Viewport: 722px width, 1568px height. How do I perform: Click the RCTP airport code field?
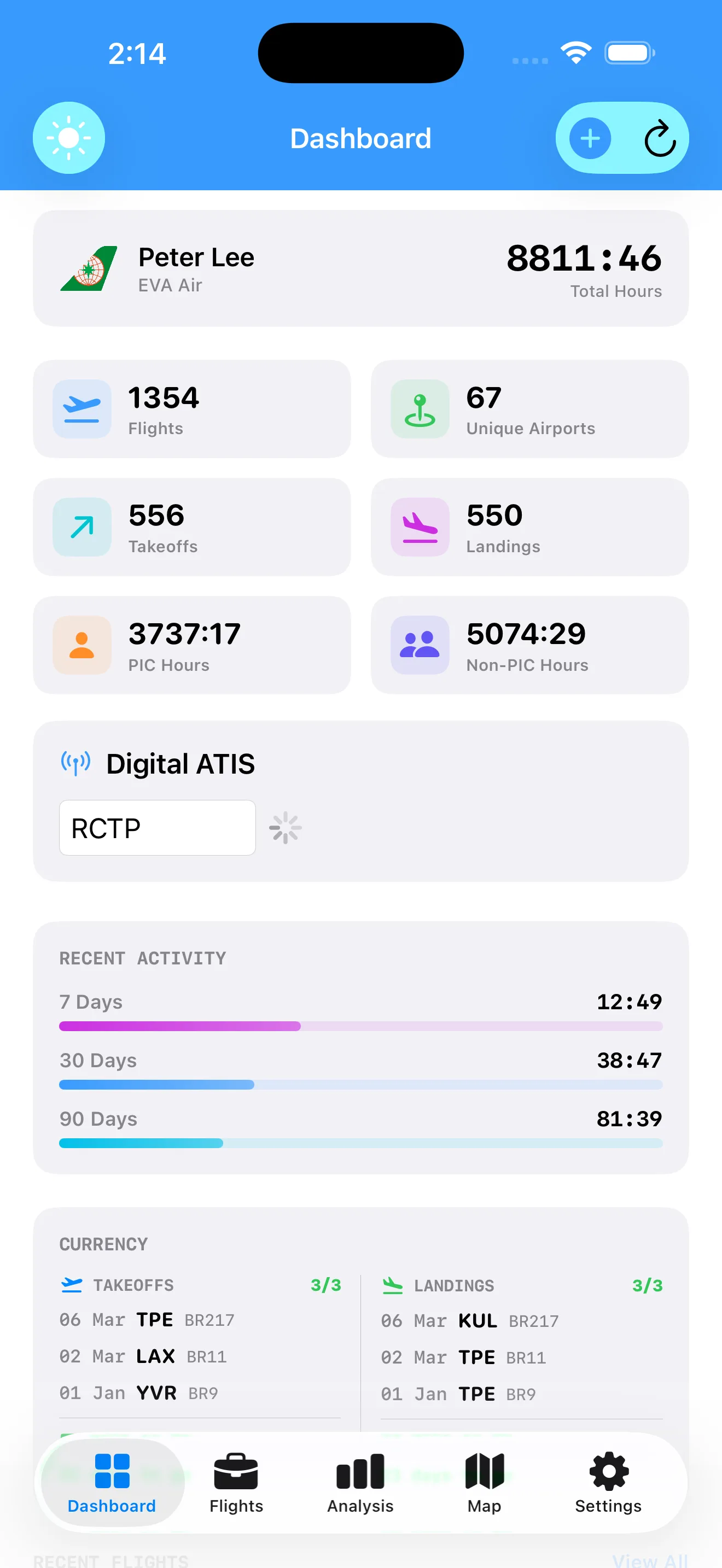[157, 827]
